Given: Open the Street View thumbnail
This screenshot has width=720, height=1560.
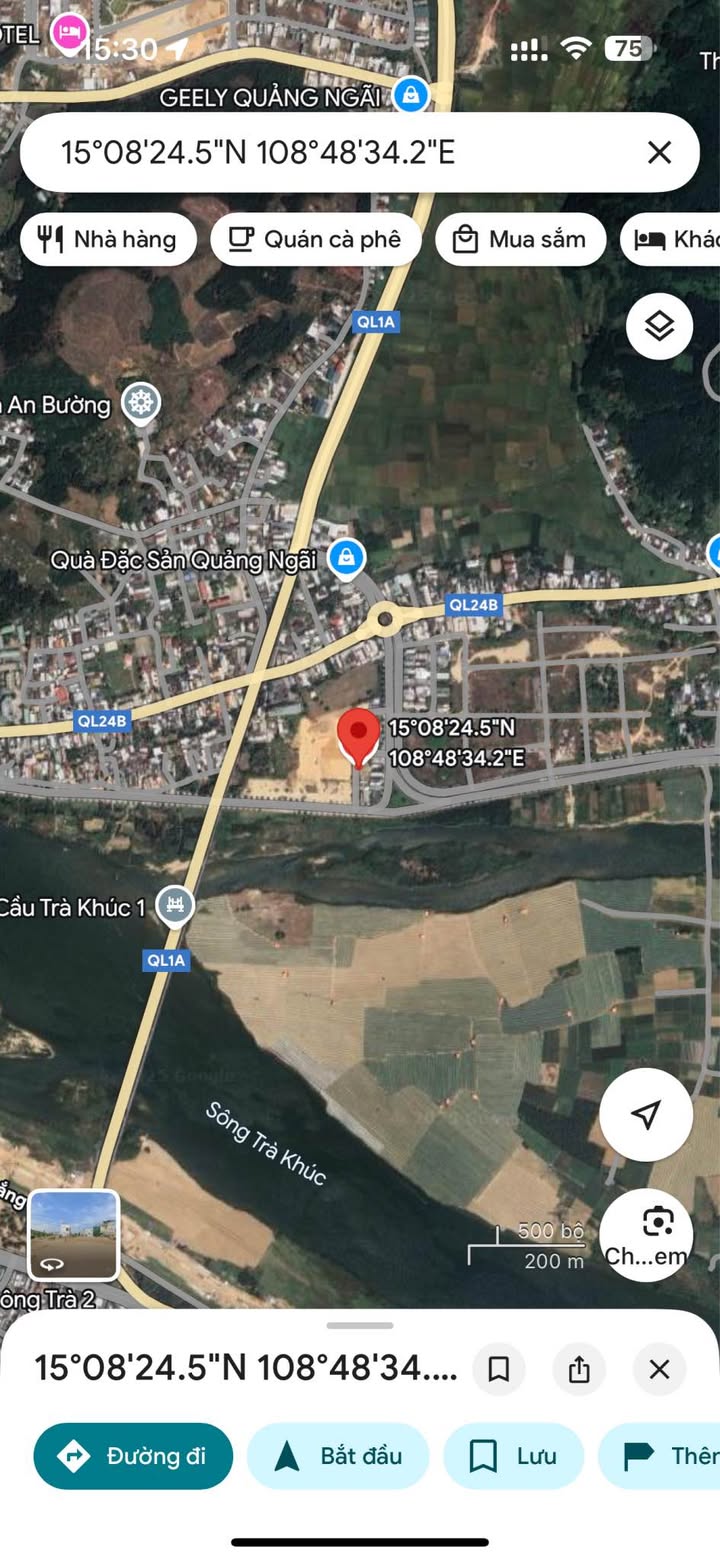Looking at the screenshot, I should (x=74, y=1235).
